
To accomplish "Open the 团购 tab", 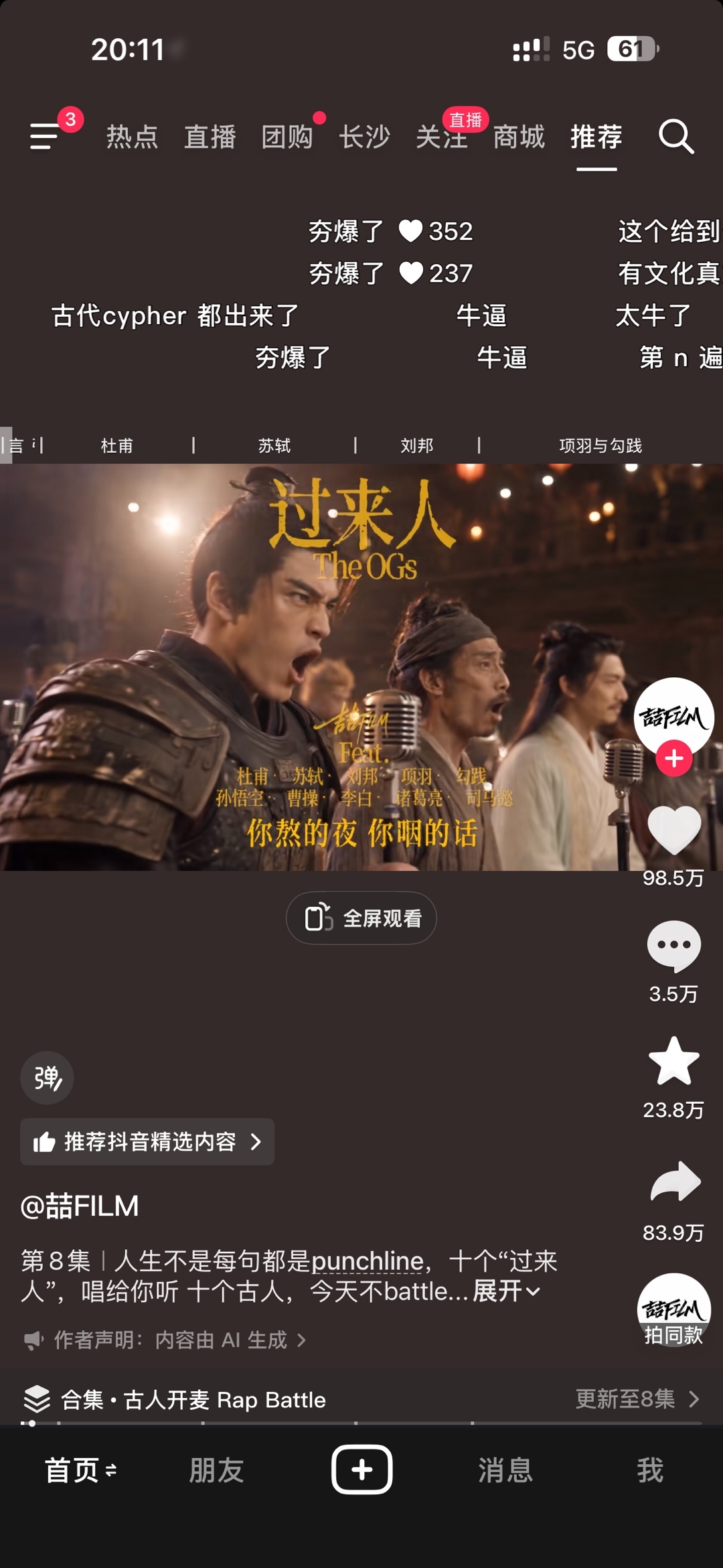I will (287, 137).
